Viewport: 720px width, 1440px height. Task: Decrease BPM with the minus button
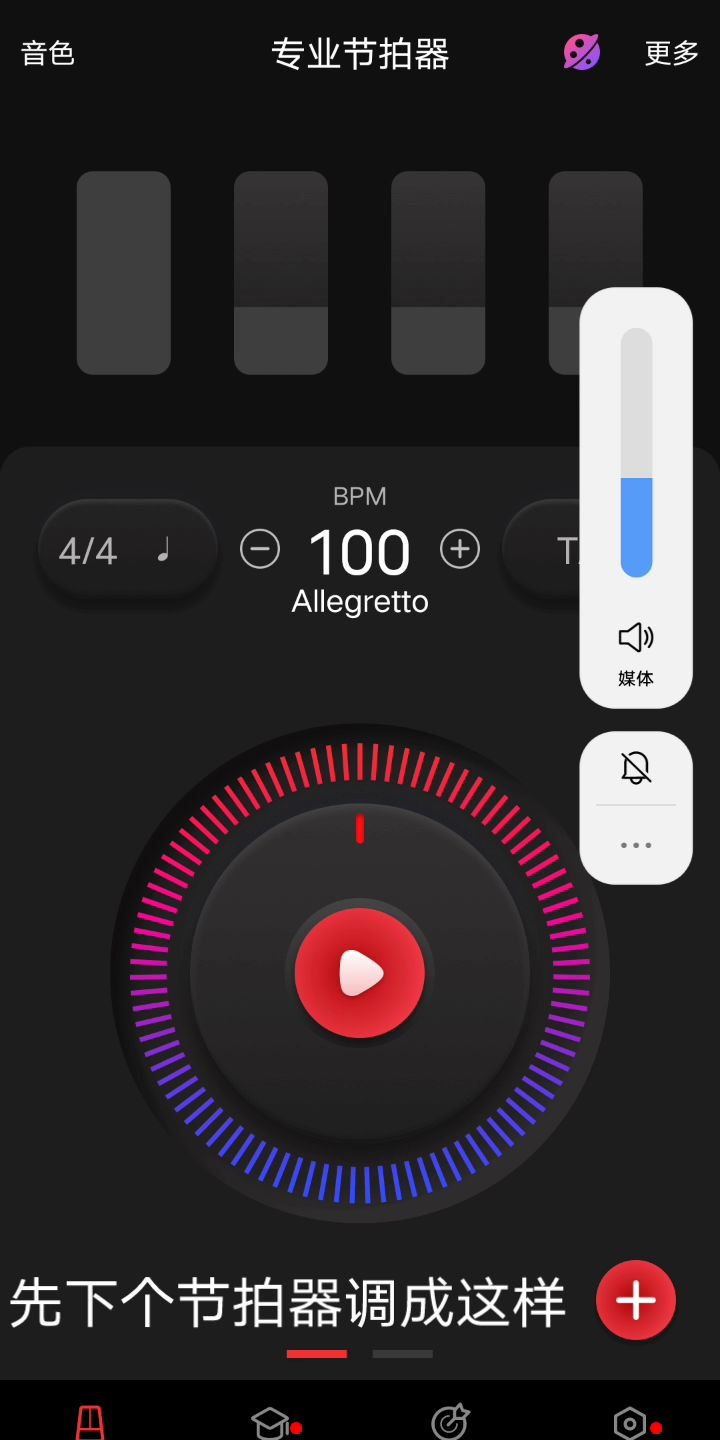click(260, 549)
